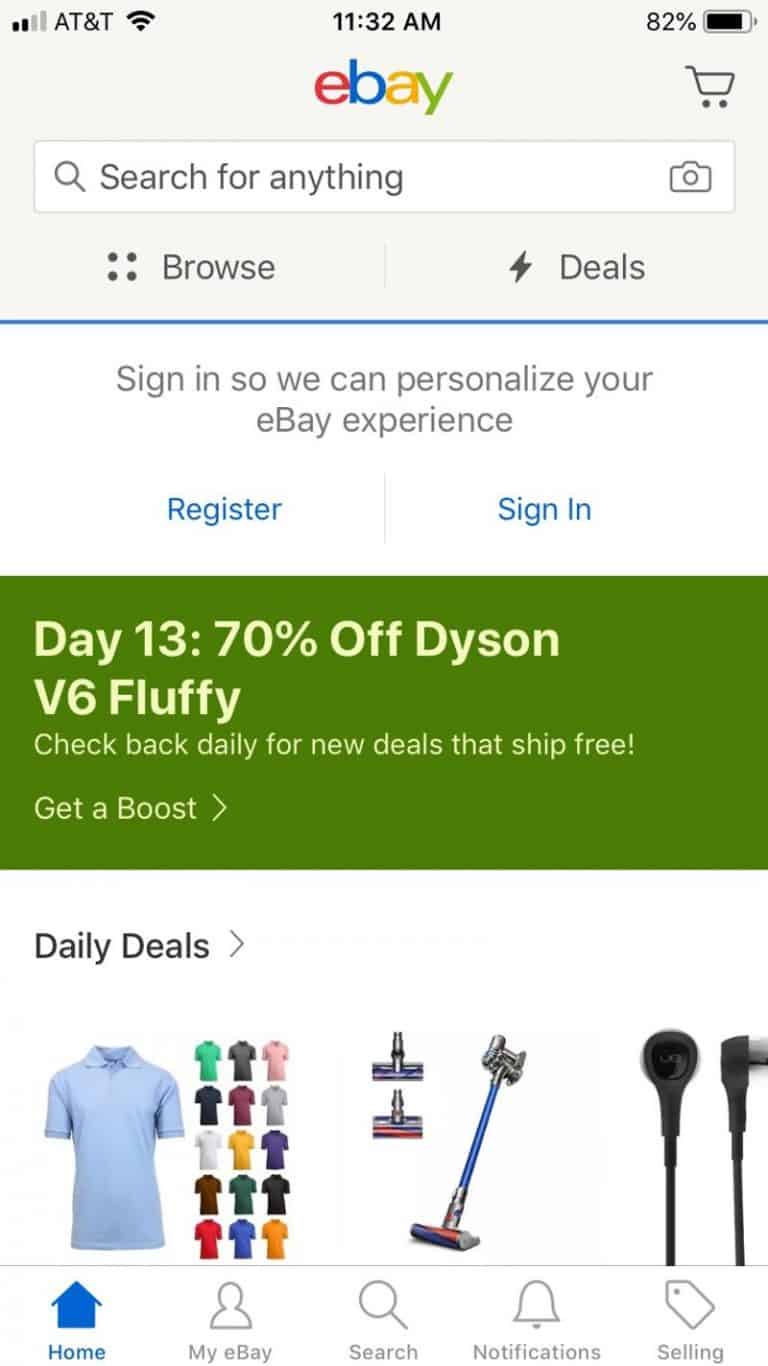The image size is (768, 1366).
Task: Tap the Sign In link
Action: 544,509
